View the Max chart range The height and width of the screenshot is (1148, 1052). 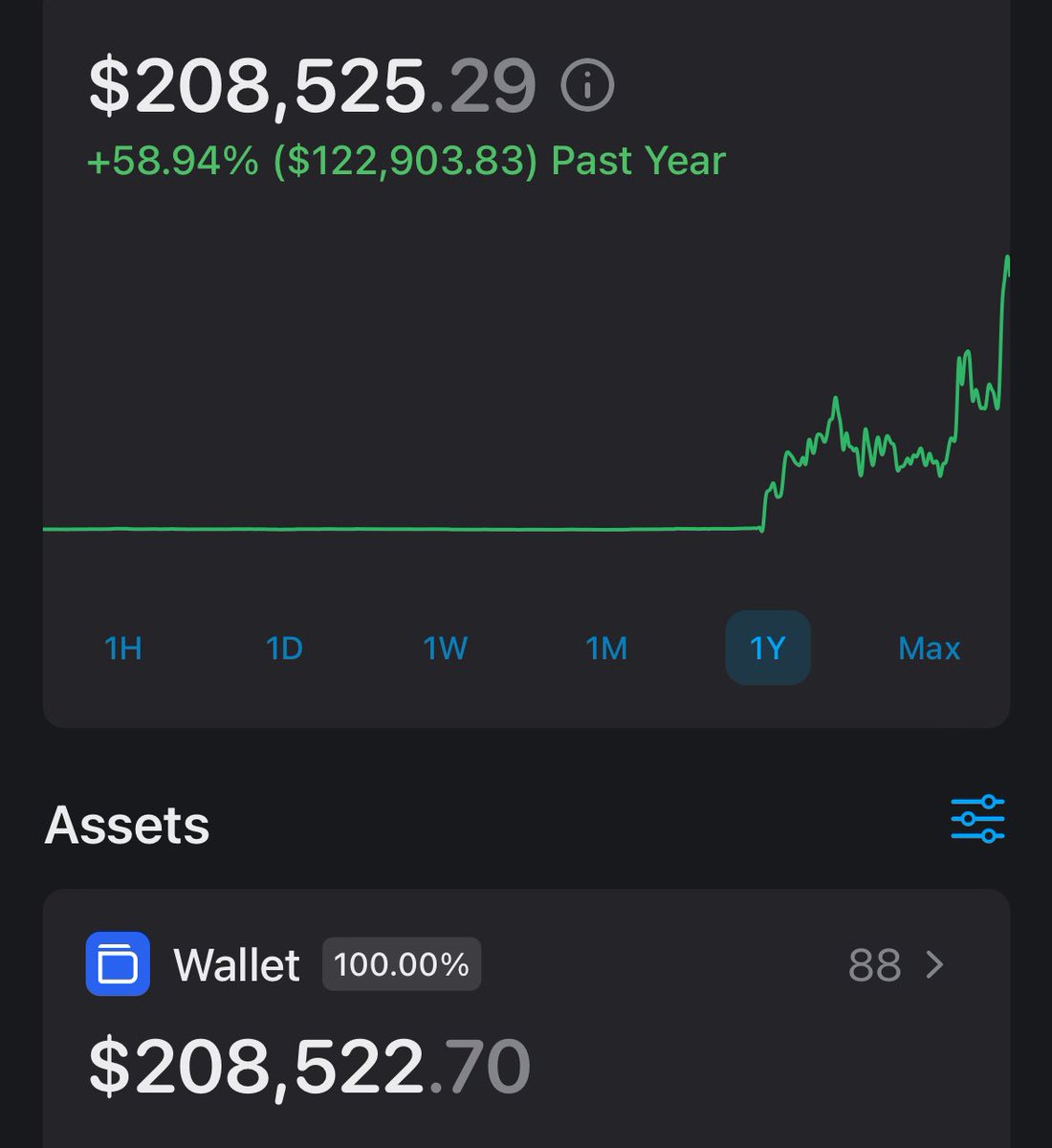coord(930,649)
